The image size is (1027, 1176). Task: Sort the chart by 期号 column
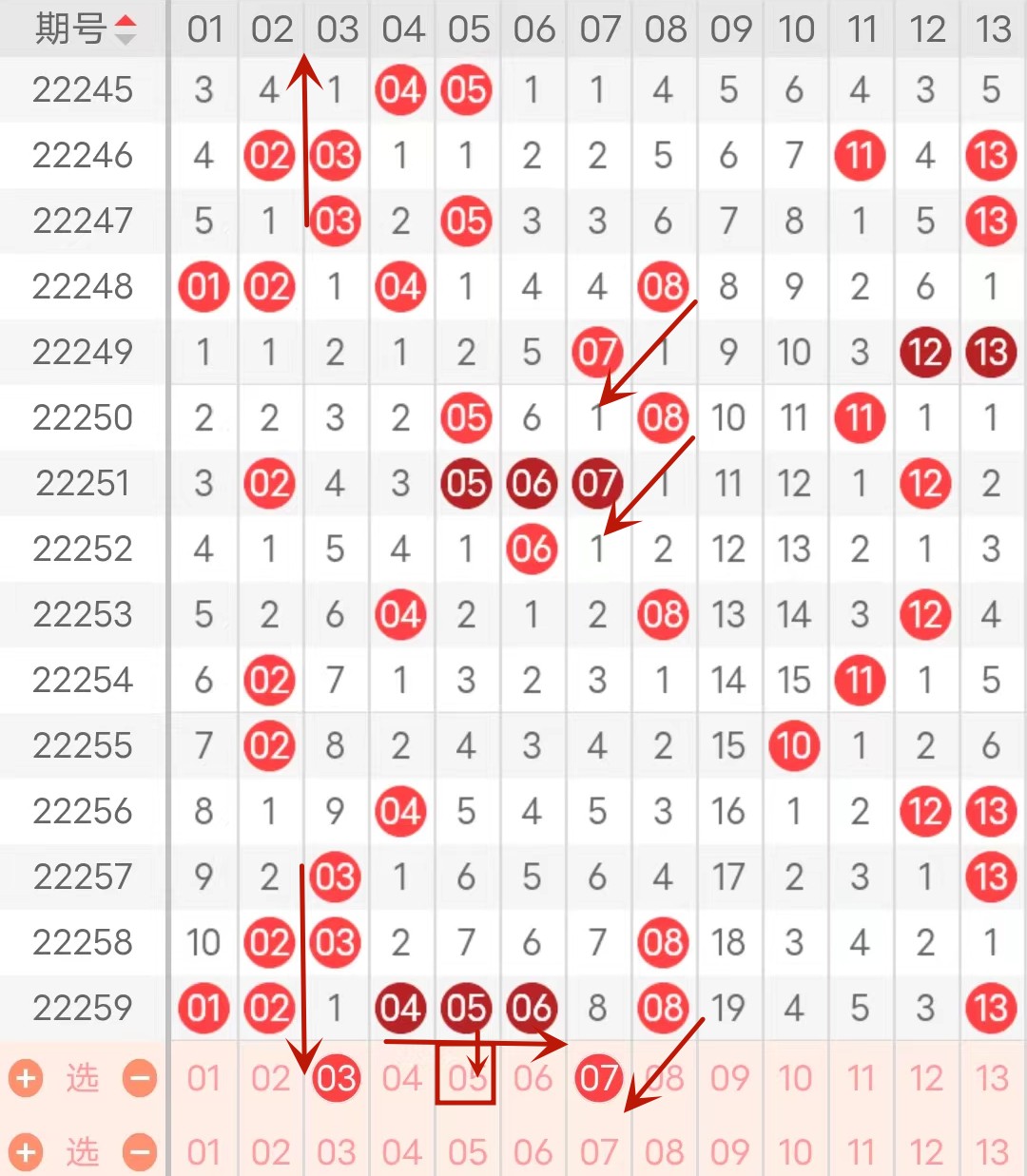[x=86, y=29]
